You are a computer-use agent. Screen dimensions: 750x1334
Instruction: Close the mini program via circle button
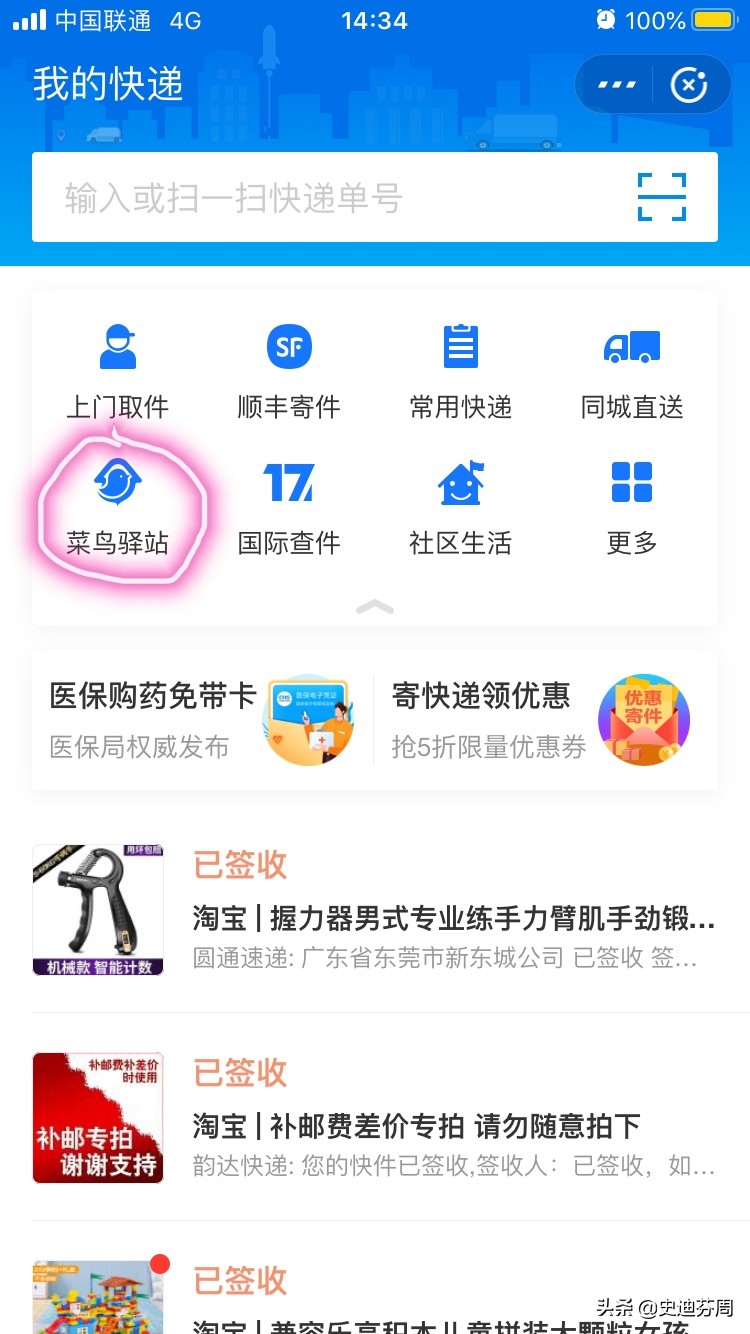click(689, 84)
